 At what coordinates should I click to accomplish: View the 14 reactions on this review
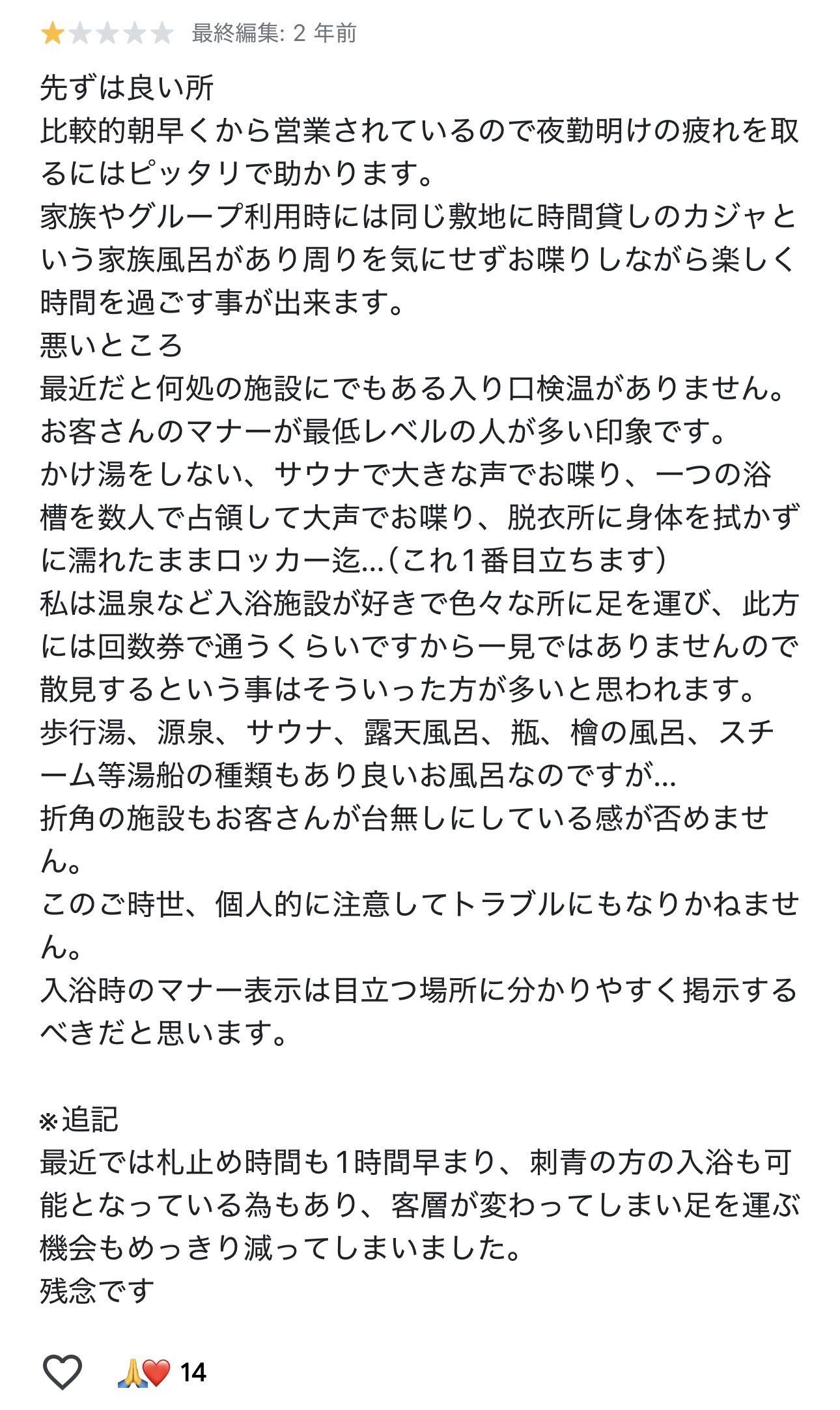click(x=163, y=1372)
